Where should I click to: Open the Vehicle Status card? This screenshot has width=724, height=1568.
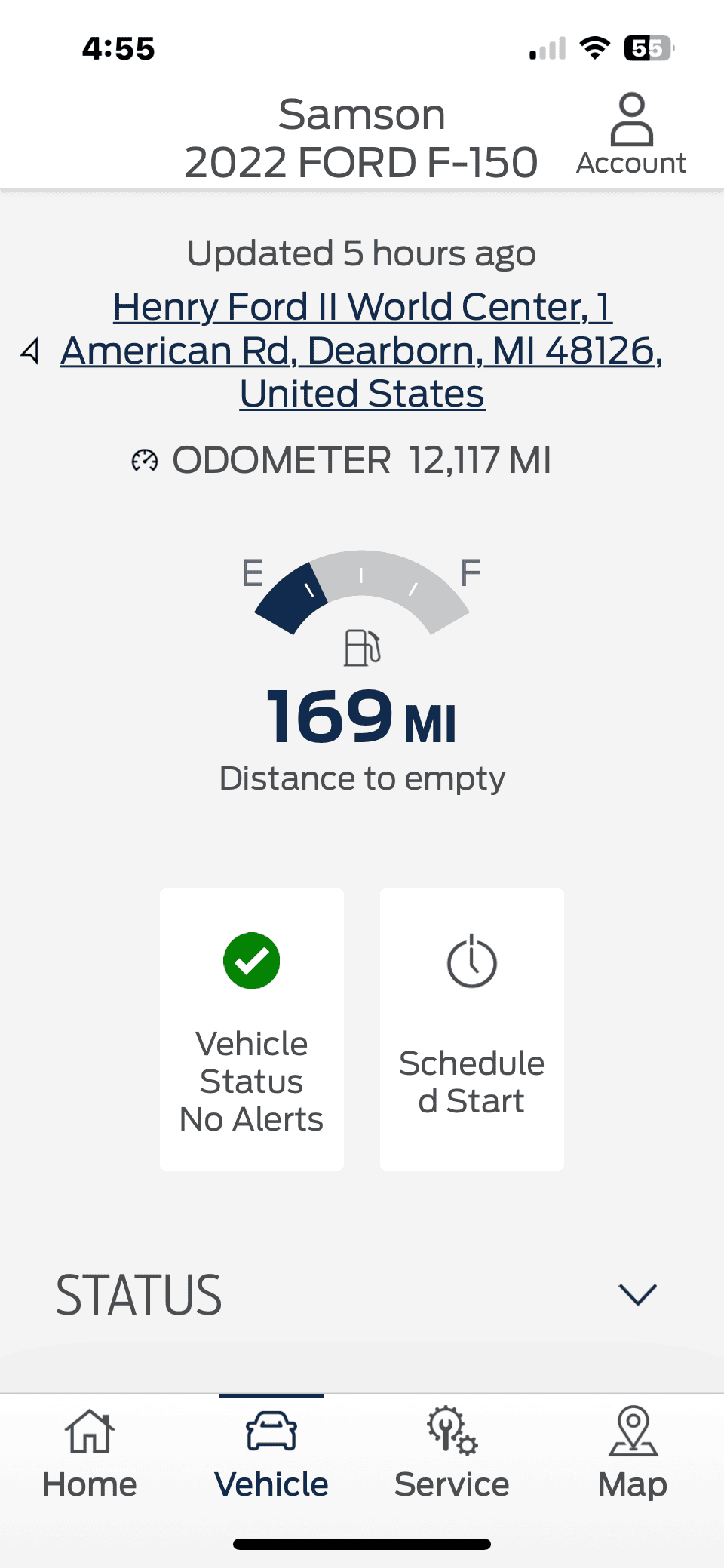(x=252, y=1029)
